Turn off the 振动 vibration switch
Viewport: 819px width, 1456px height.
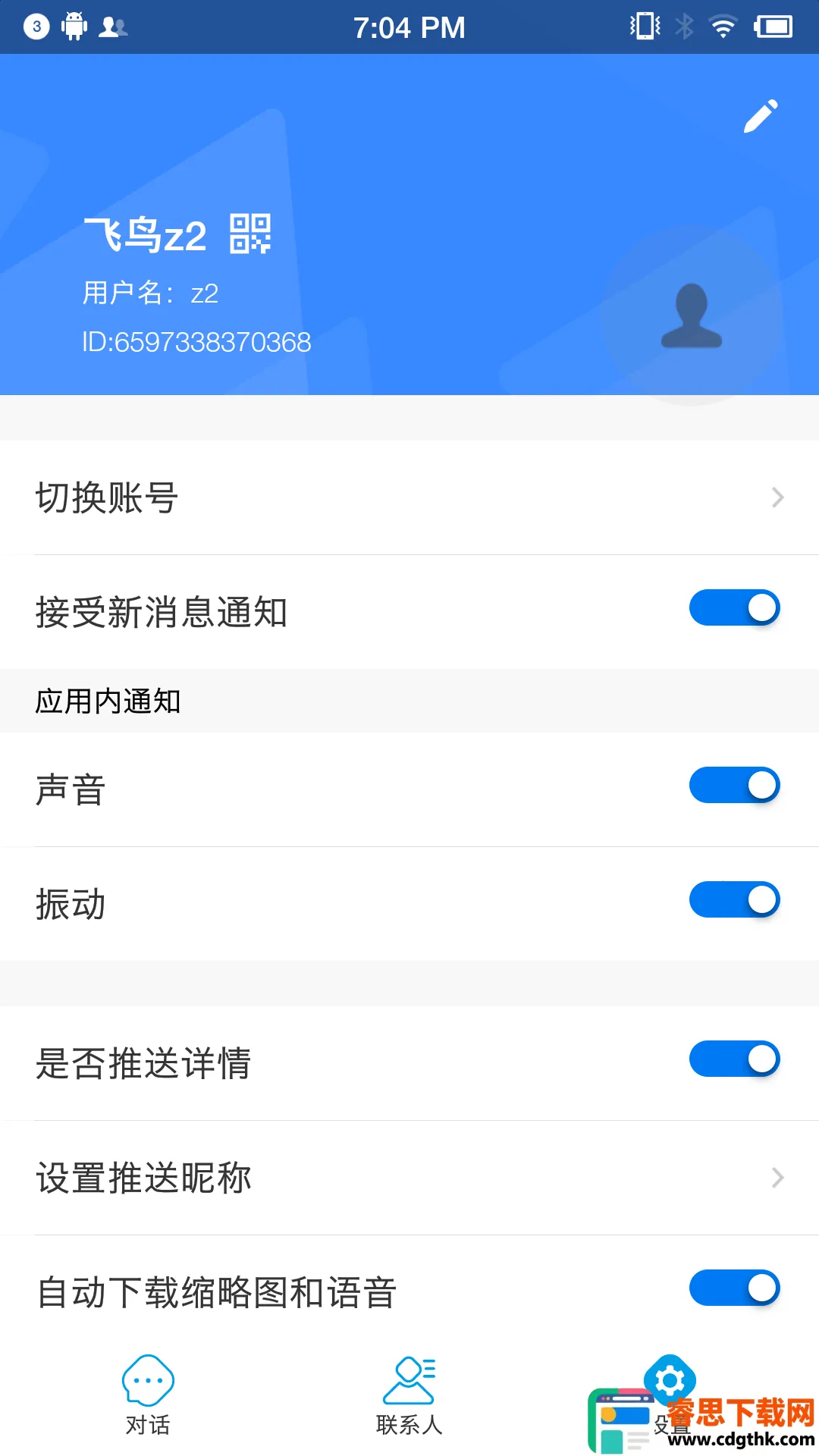[x=734, y=900]
